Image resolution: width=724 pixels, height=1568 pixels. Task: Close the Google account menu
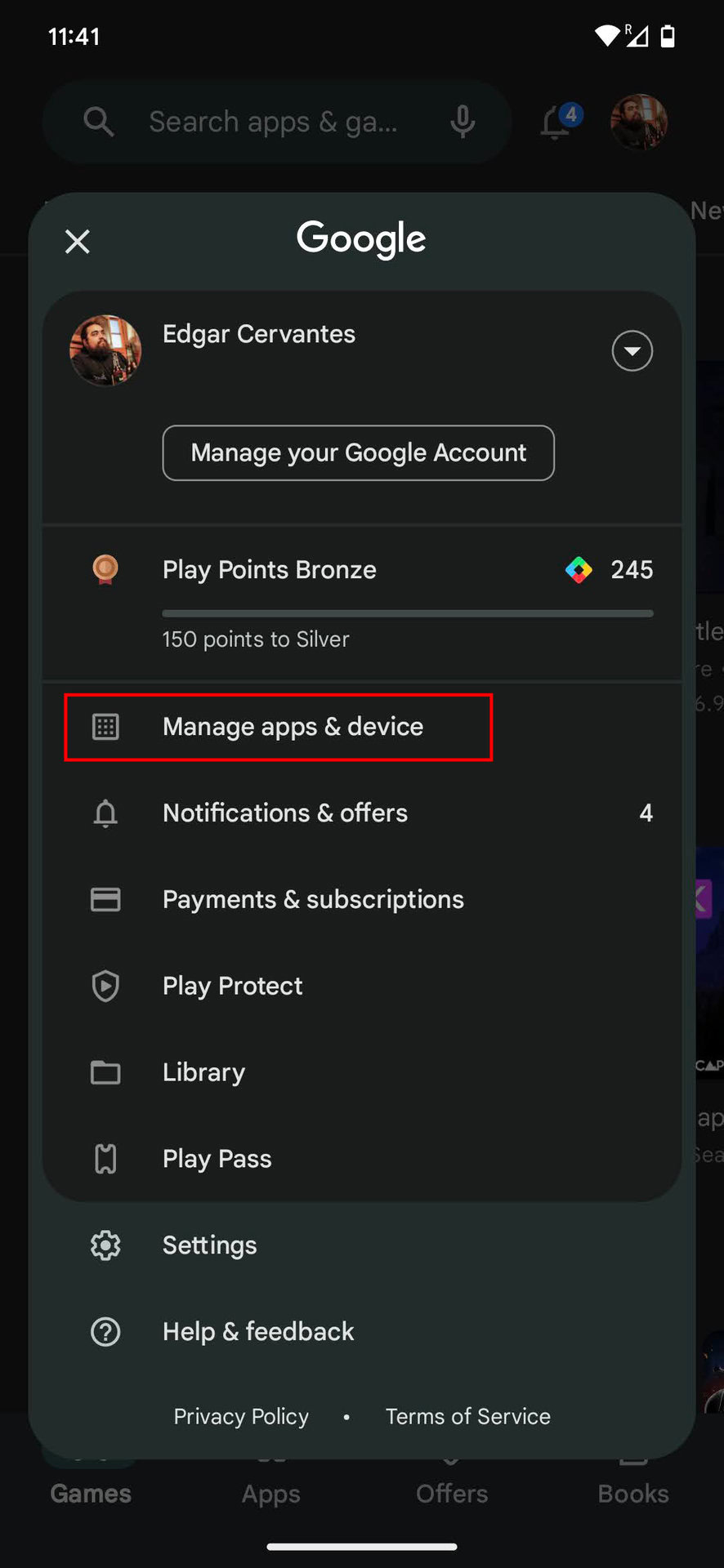coord(78,242)
